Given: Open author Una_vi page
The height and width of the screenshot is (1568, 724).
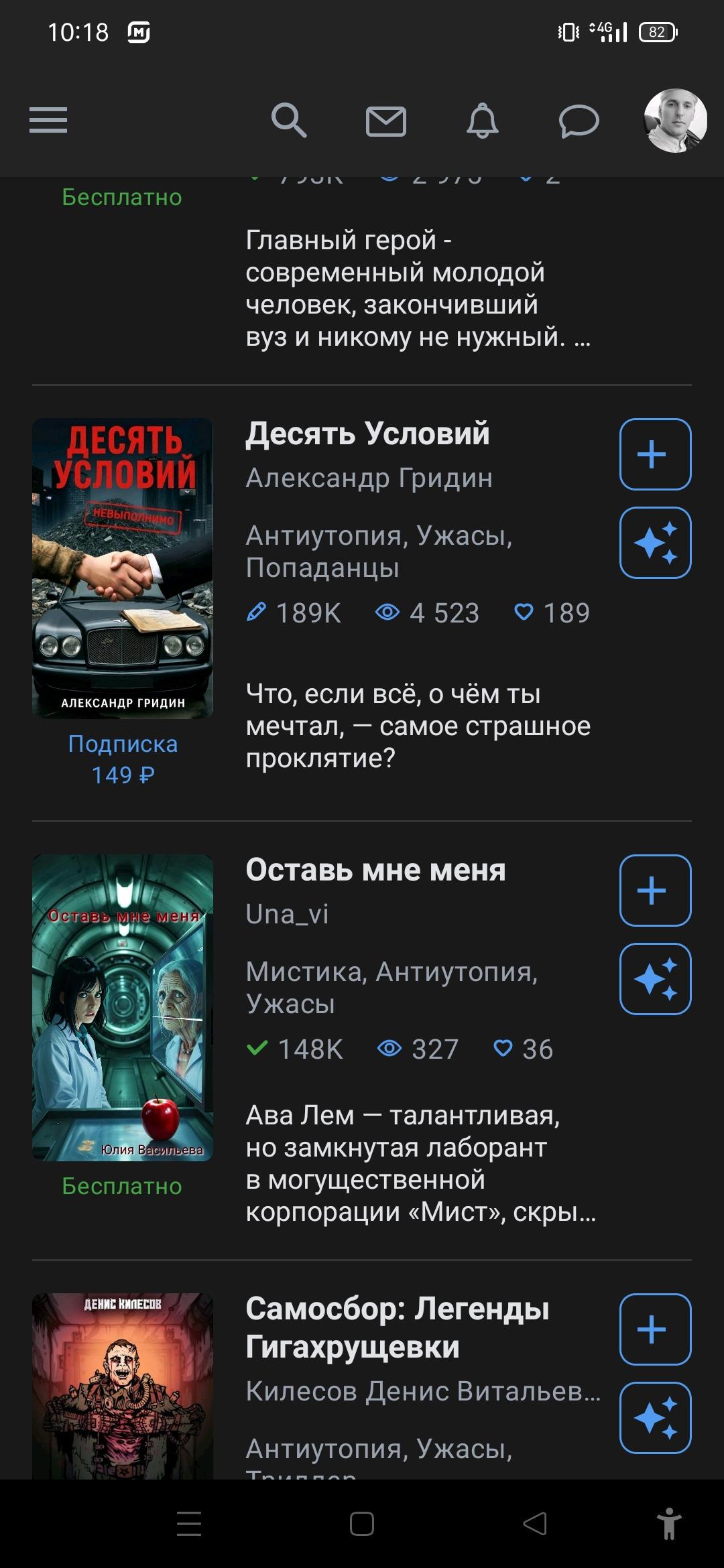Looking at the screenshot, I should pos(287,915).
